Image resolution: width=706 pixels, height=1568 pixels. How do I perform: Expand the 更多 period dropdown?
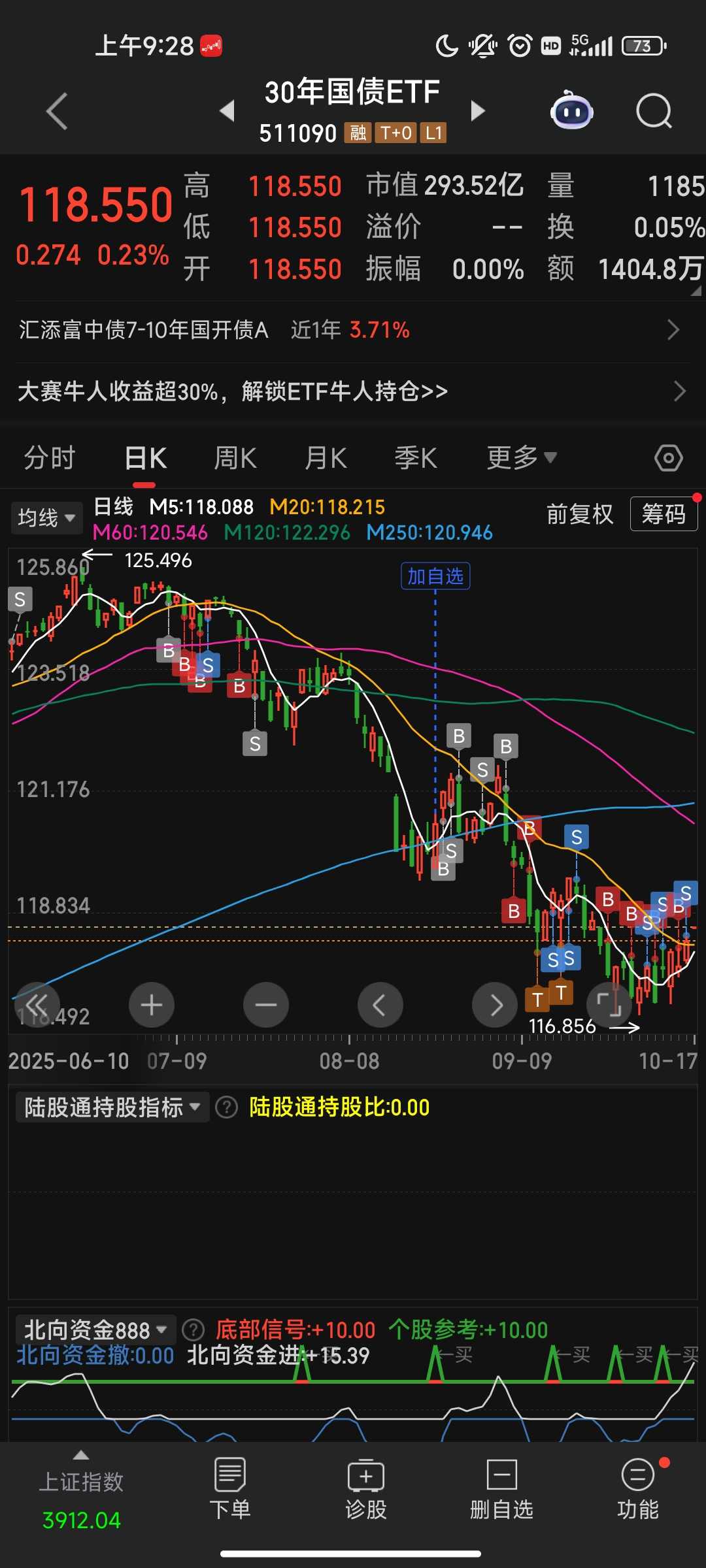(521, 458)
